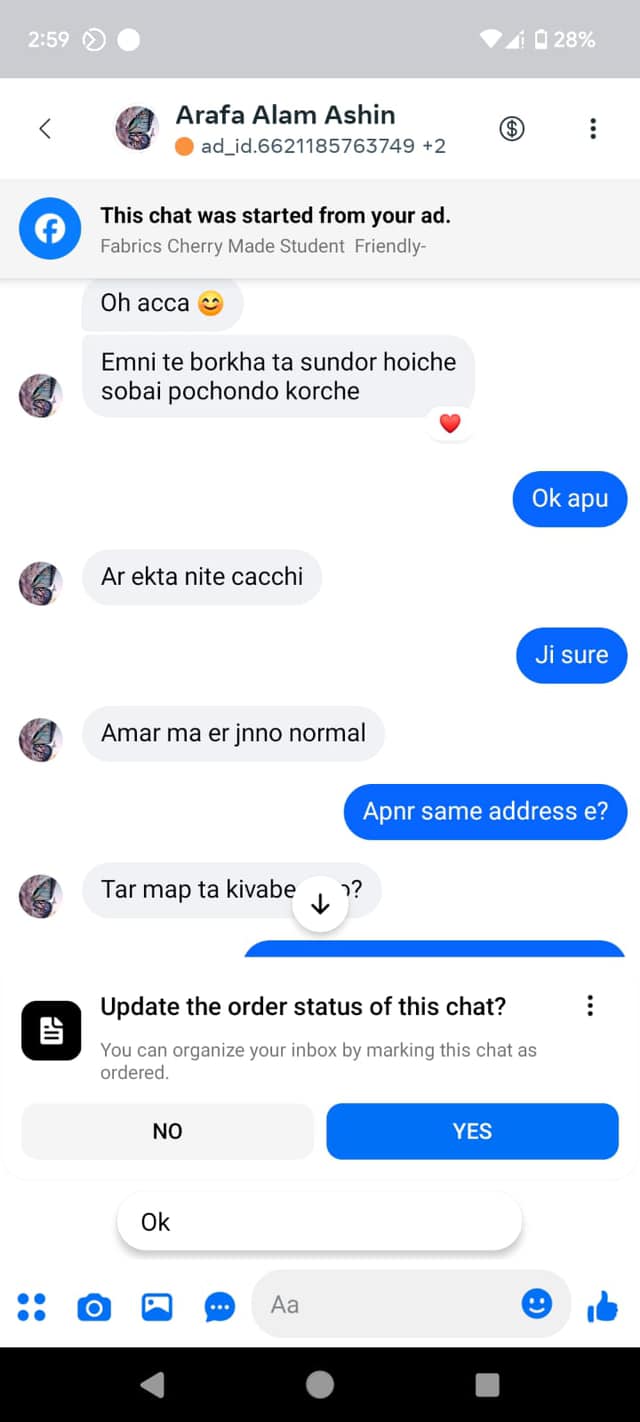Open the camera to take photo
The height and width of the screenshot is (1422, 640).
click(94, 1306)
